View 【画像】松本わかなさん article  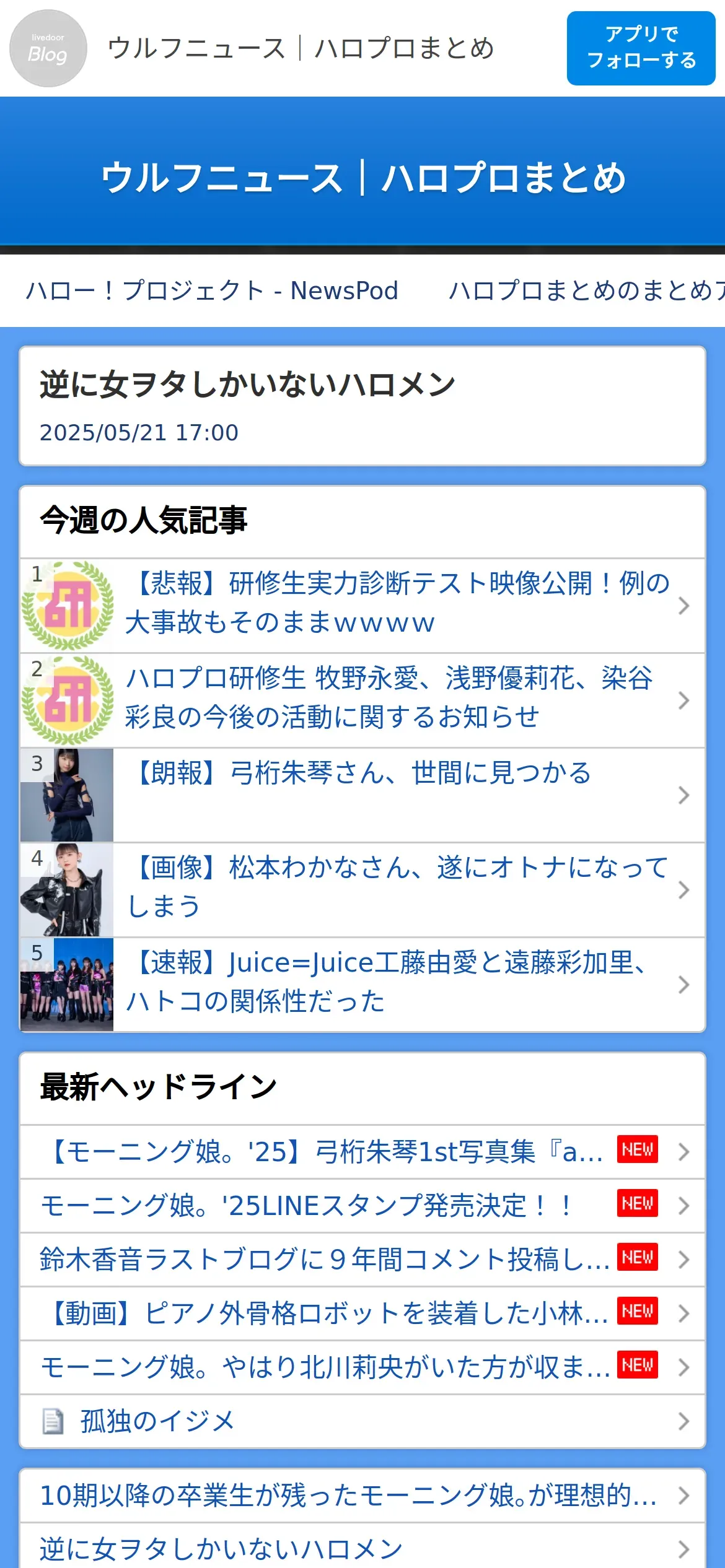click(397, 888)
